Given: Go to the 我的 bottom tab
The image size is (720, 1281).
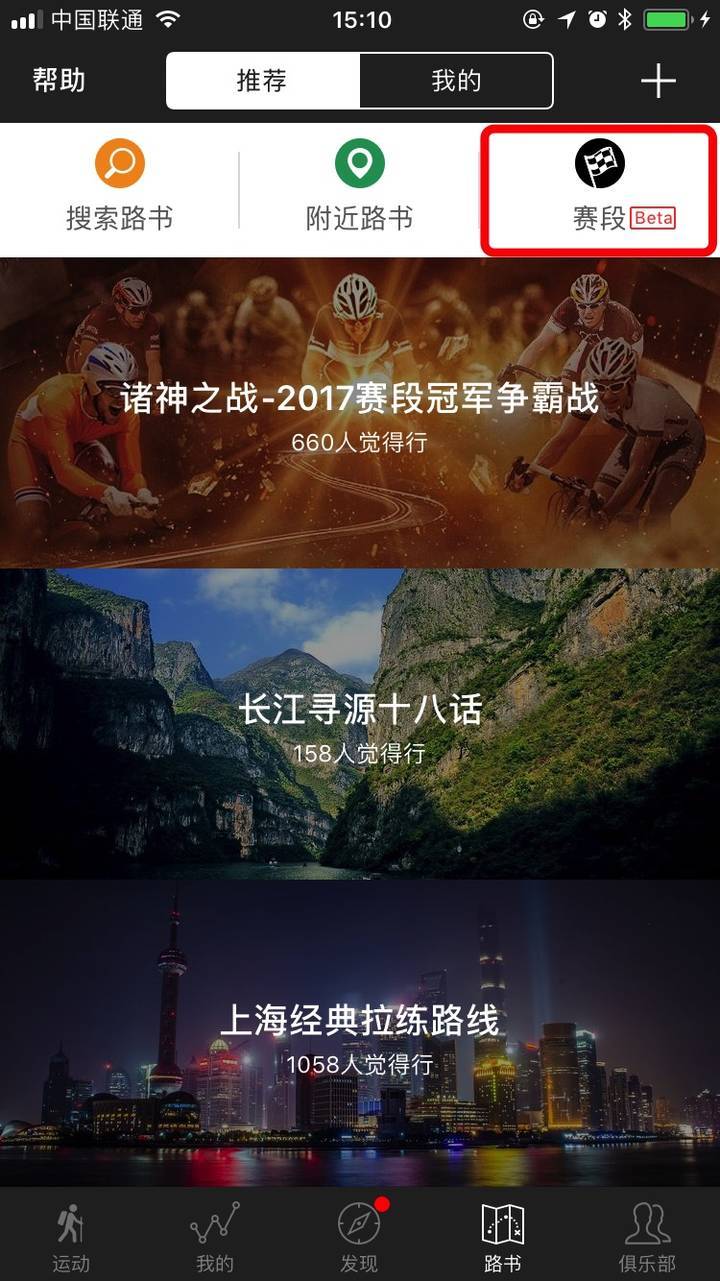Looking at the screenshot, I should tap(215, 1238).
